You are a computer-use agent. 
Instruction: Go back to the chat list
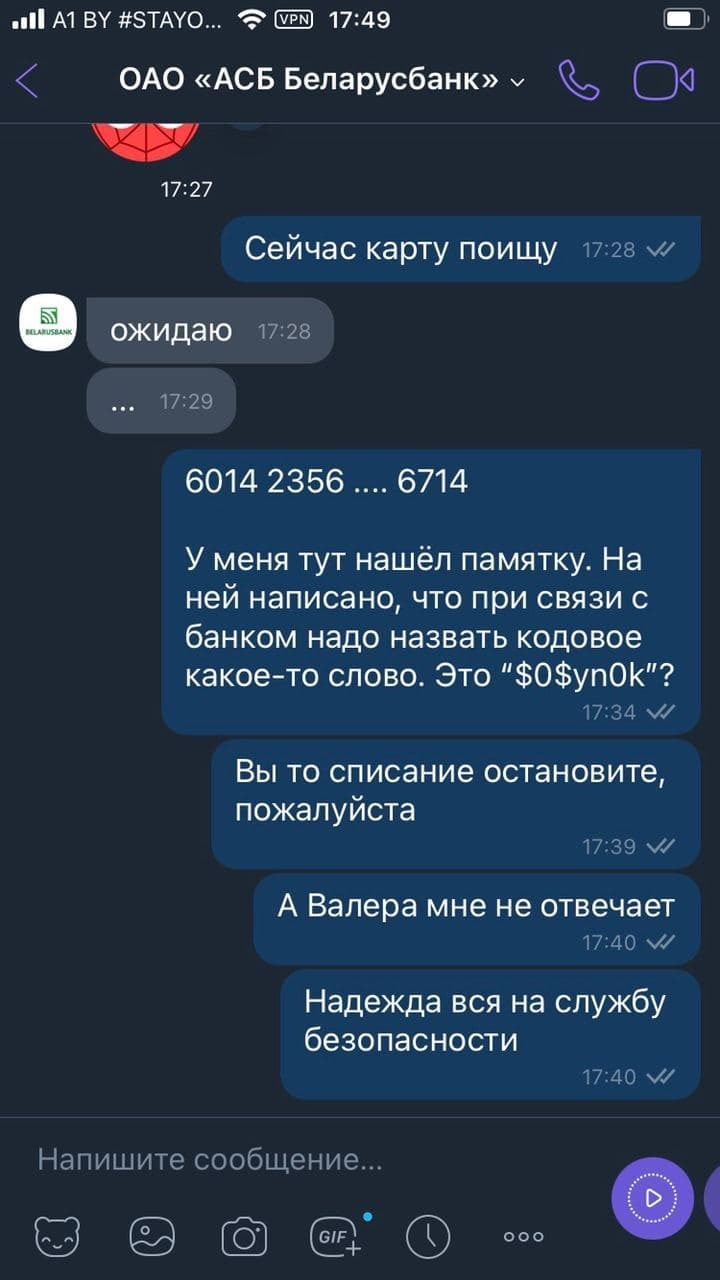(28, 81)
